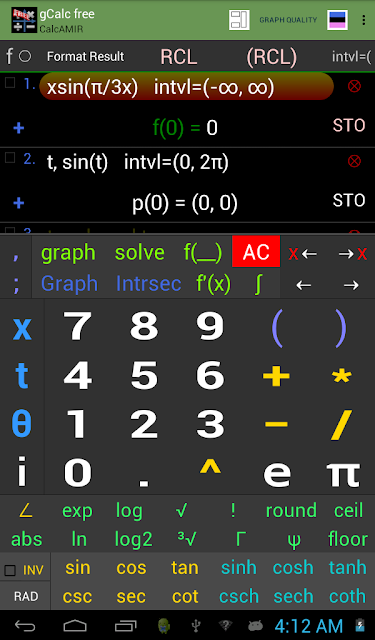375x640 pixels.
Task: Go back with the system back button
Action: pyautogui.click(x=25, y=626)
